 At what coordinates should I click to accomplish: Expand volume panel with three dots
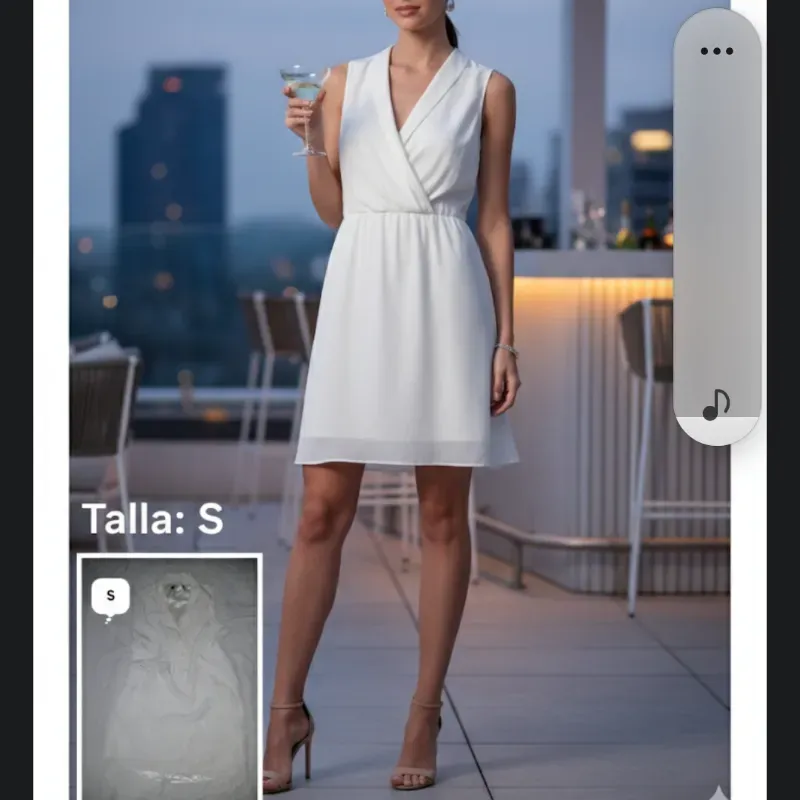(x=716, y=51)
